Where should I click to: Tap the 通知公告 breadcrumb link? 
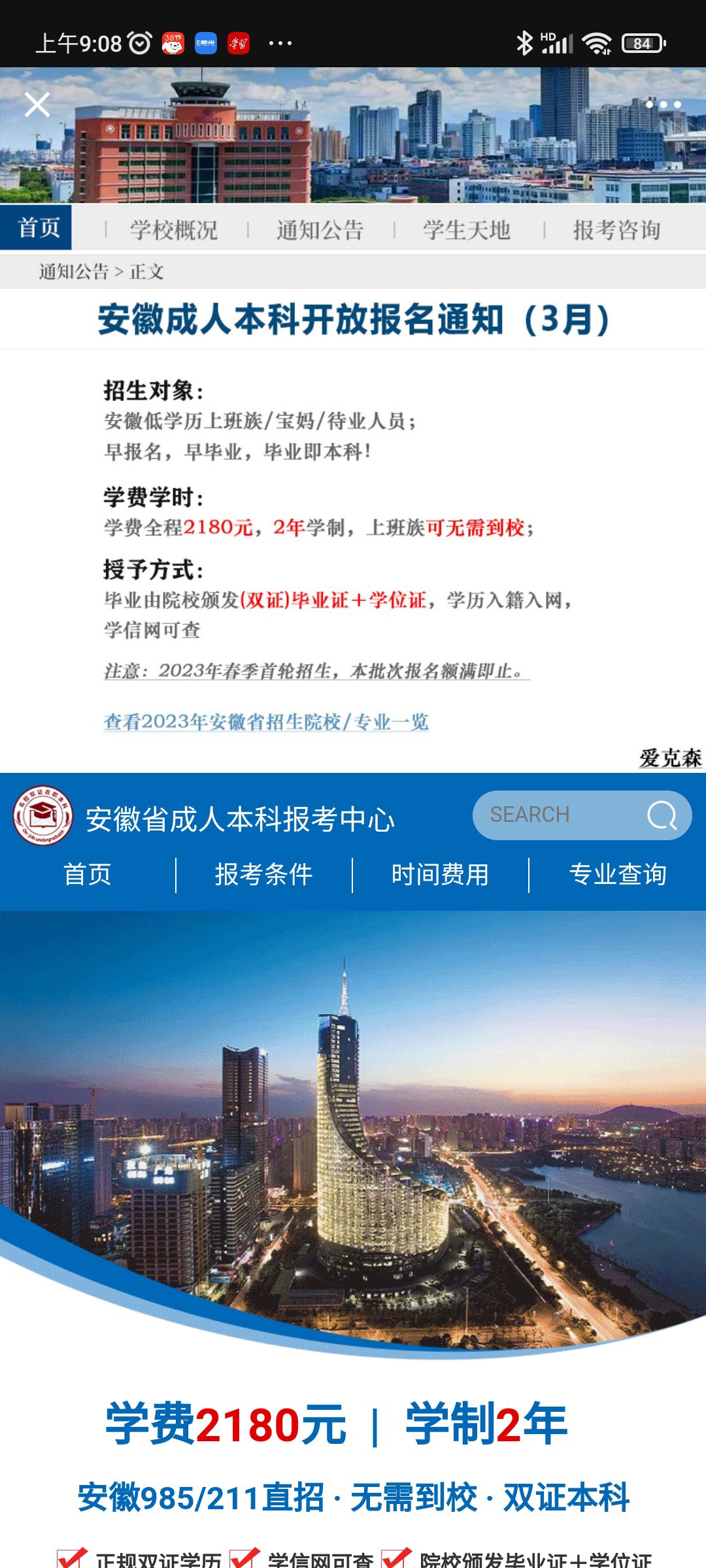[x=73, y=272]
